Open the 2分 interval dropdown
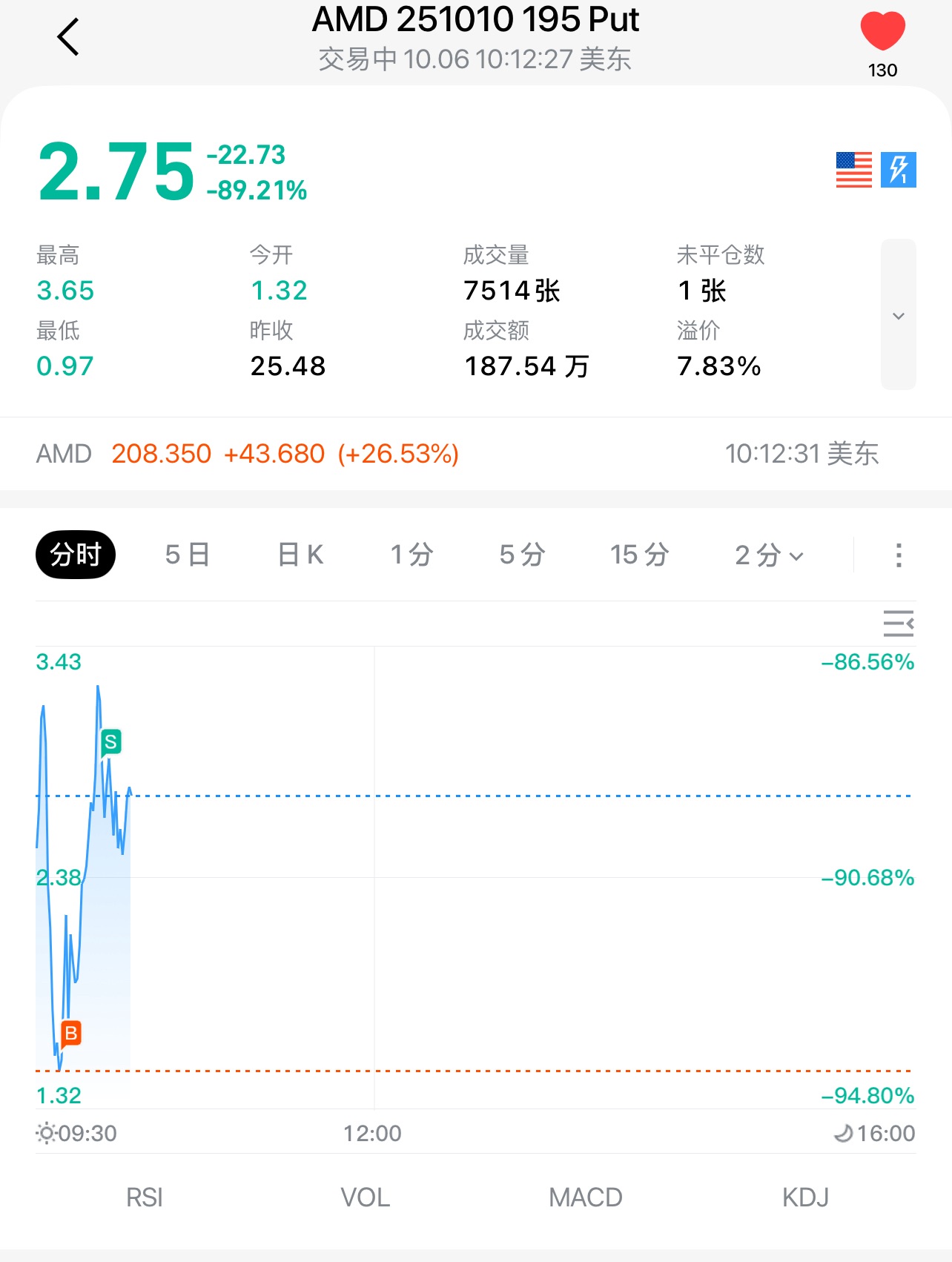Viewport: 952px width, 1262px height. pos(769,555)
